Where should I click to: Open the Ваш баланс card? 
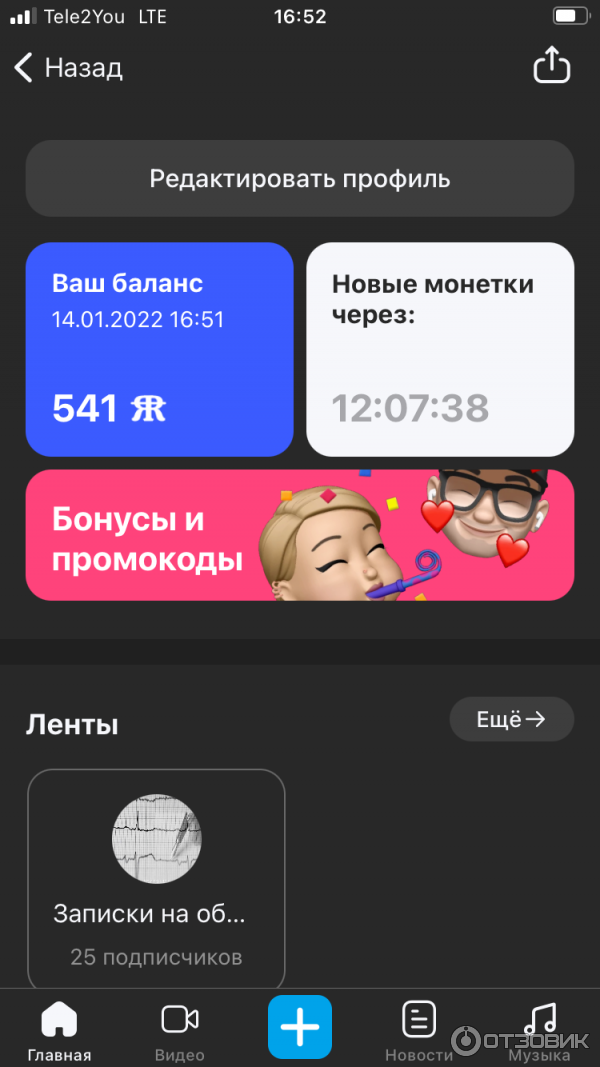[x=159, y=349]
